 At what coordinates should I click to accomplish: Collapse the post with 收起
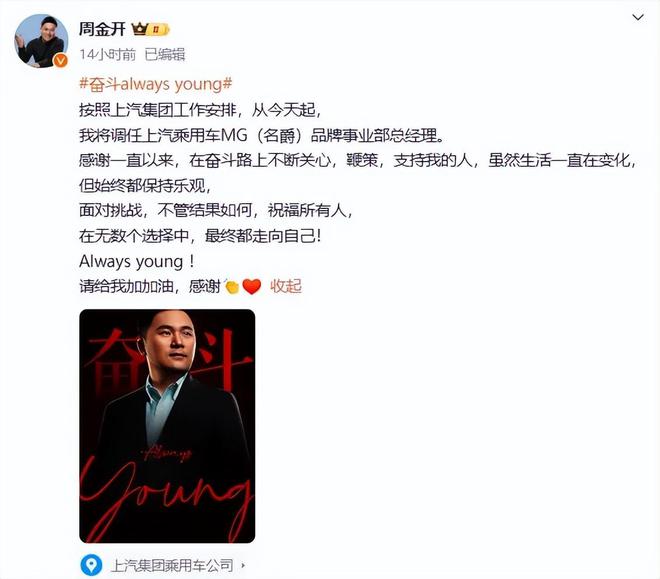(286, 285)
